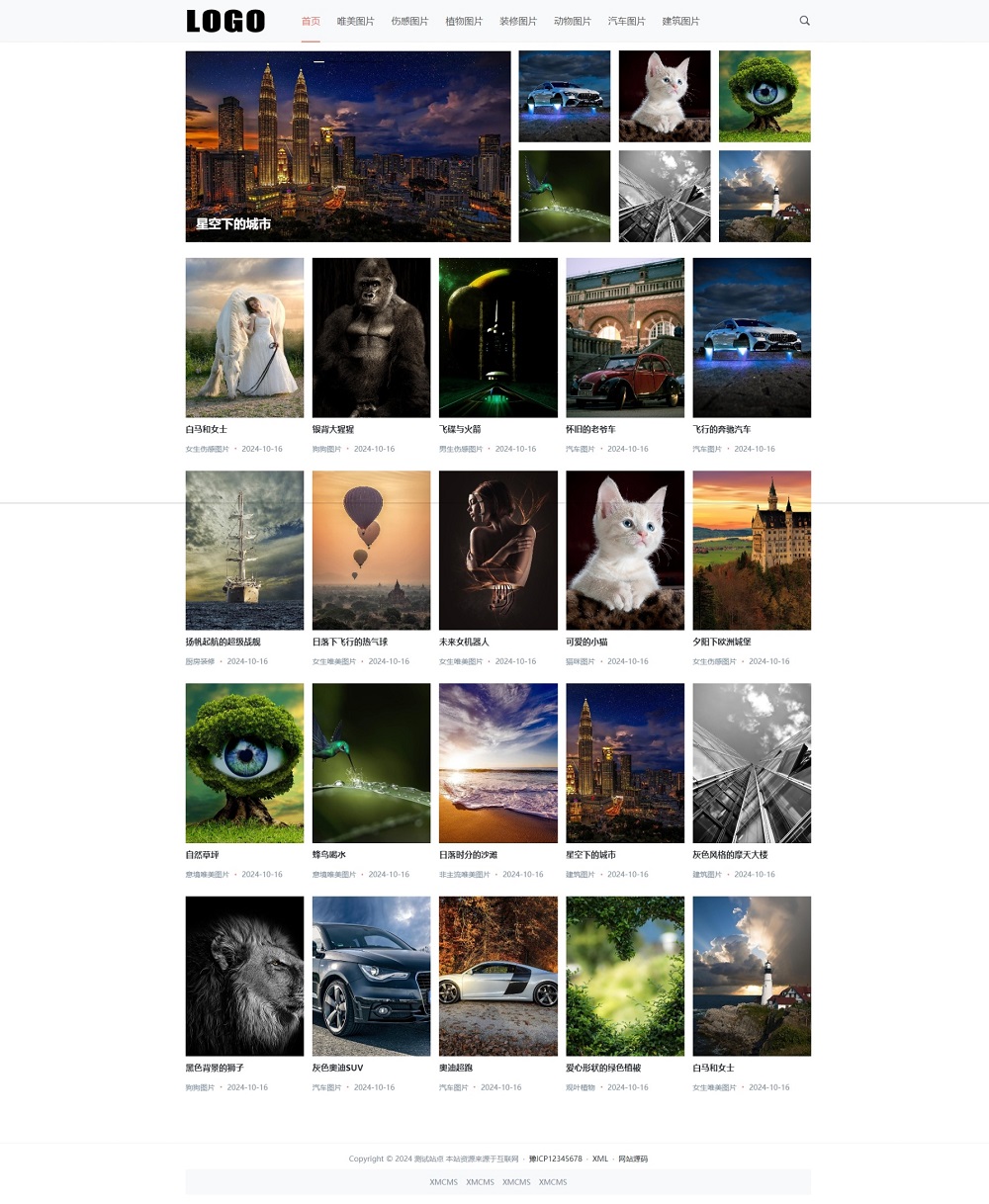Go to the 伤感图片 category
The image size is (989, 1204).
(x=409, y=21)
